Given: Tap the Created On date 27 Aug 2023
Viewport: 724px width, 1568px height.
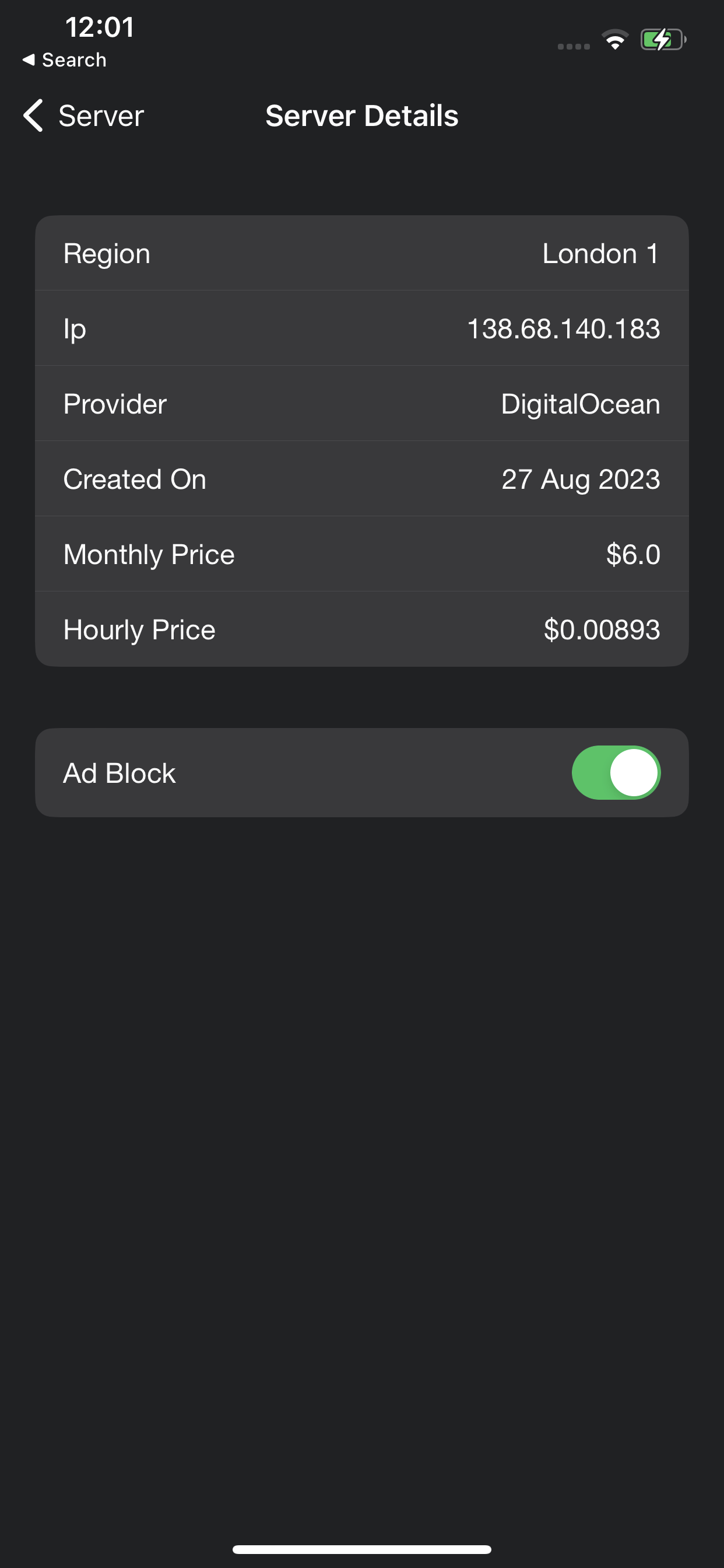Looking at the screenshot, I should coord(580,479).
